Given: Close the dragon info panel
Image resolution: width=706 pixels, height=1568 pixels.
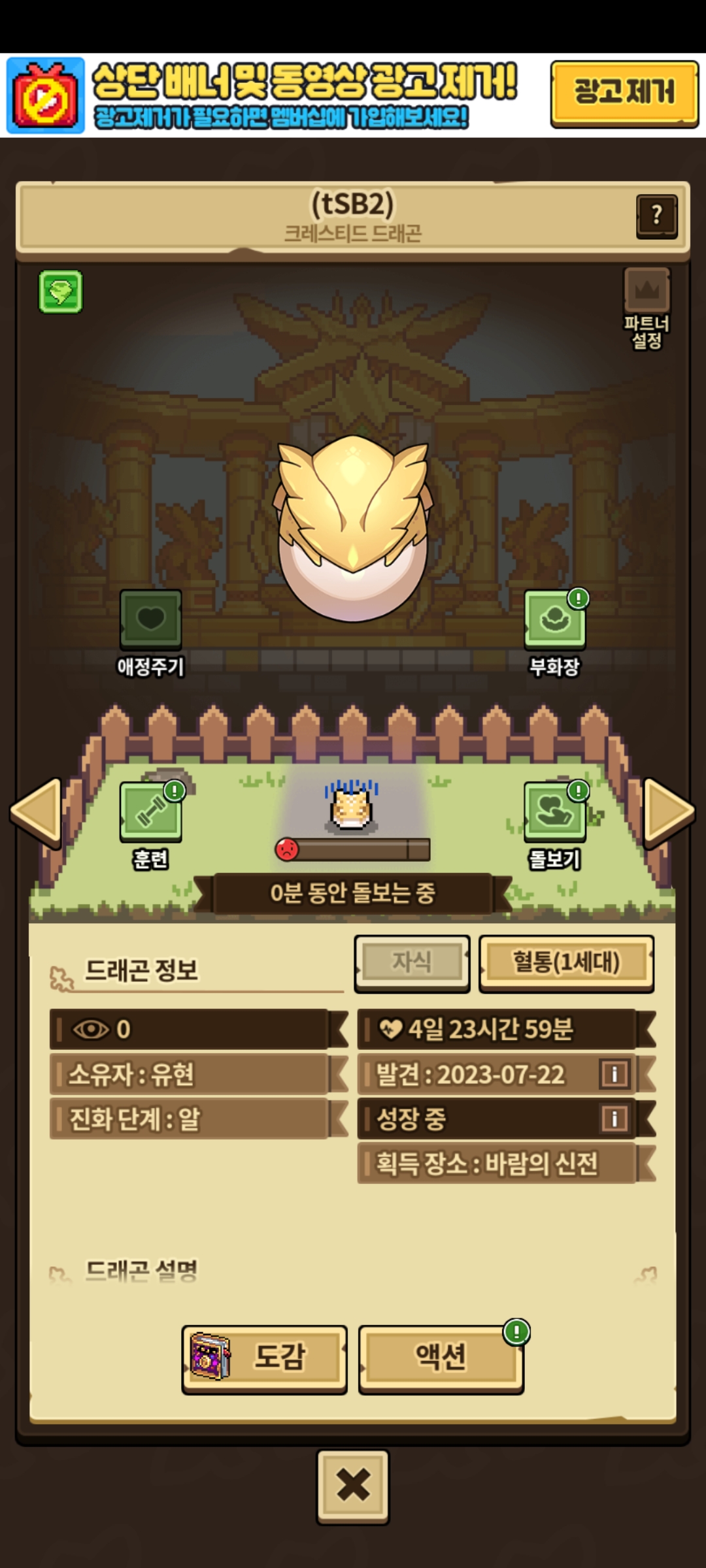Looking at the screenshot, I should coord(353,1485).
